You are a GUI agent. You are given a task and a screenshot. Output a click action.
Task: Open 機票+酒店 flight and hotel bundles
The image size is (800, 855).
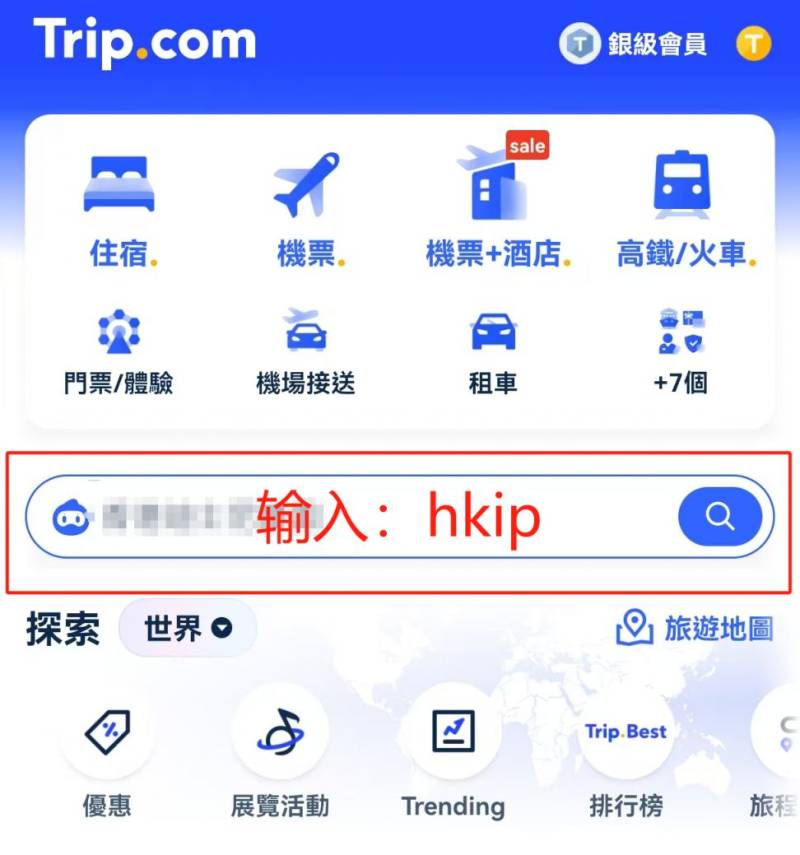click(x=496, y=212)
